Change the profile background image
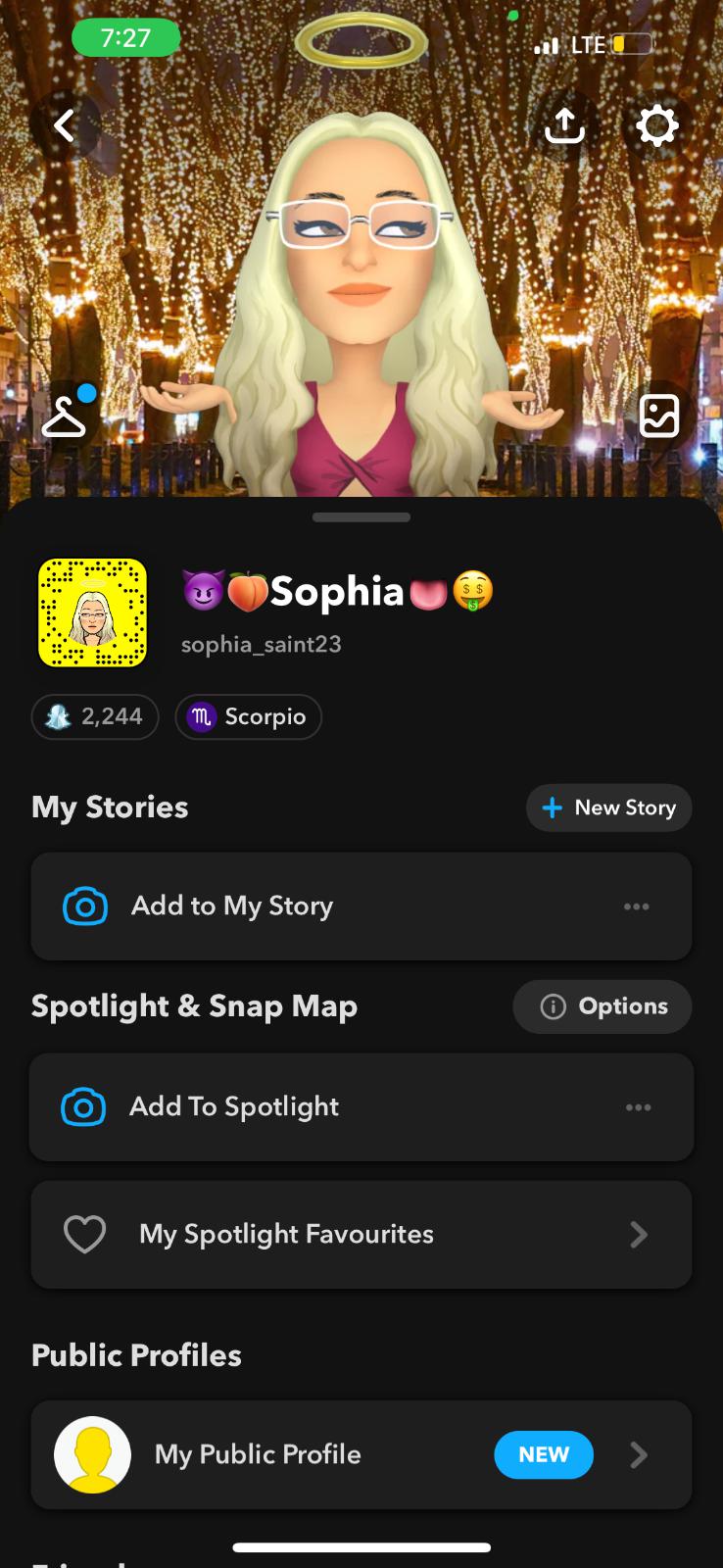 (658, 416)
